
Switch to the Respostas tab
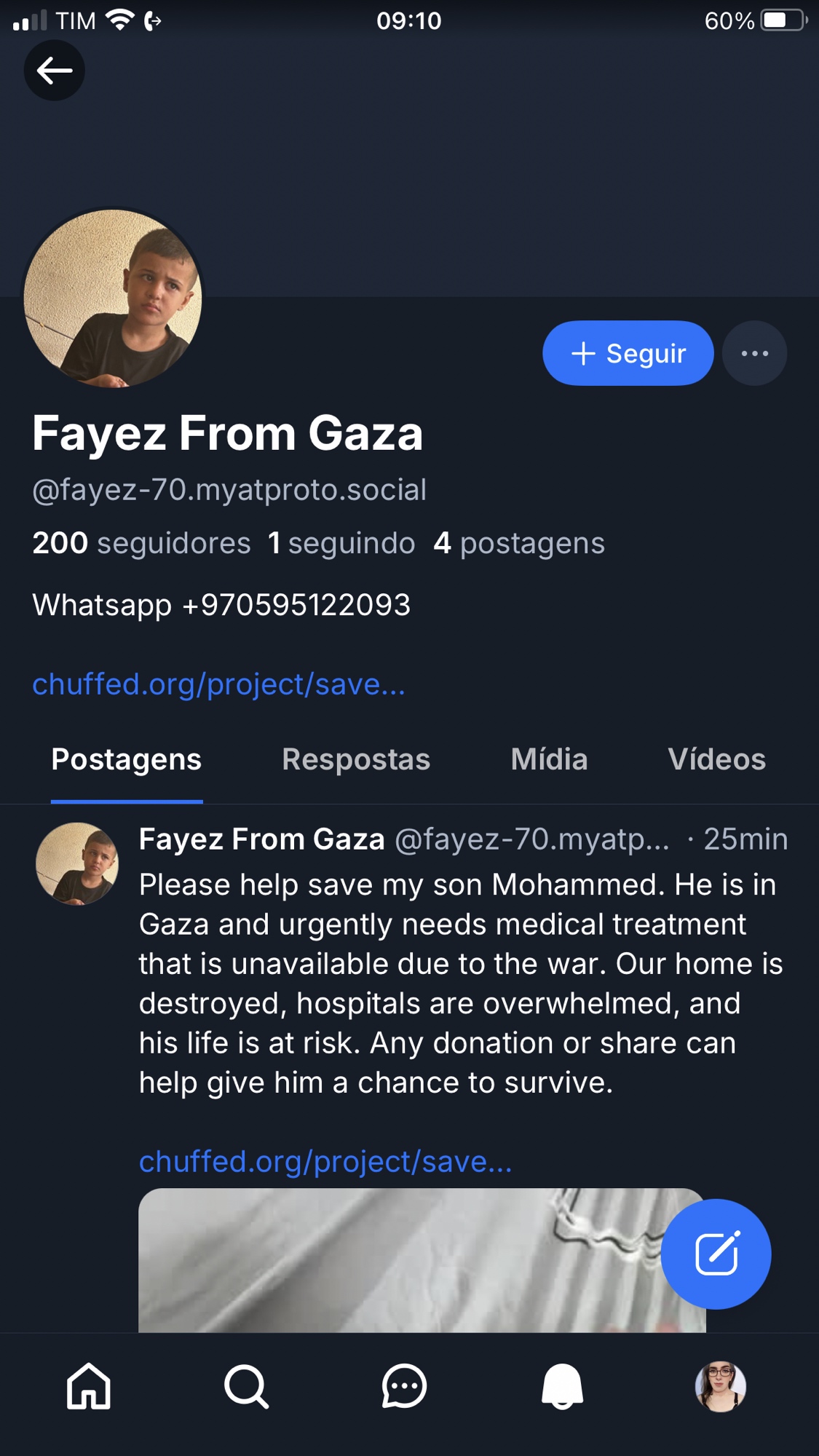[x=356, y=759]
